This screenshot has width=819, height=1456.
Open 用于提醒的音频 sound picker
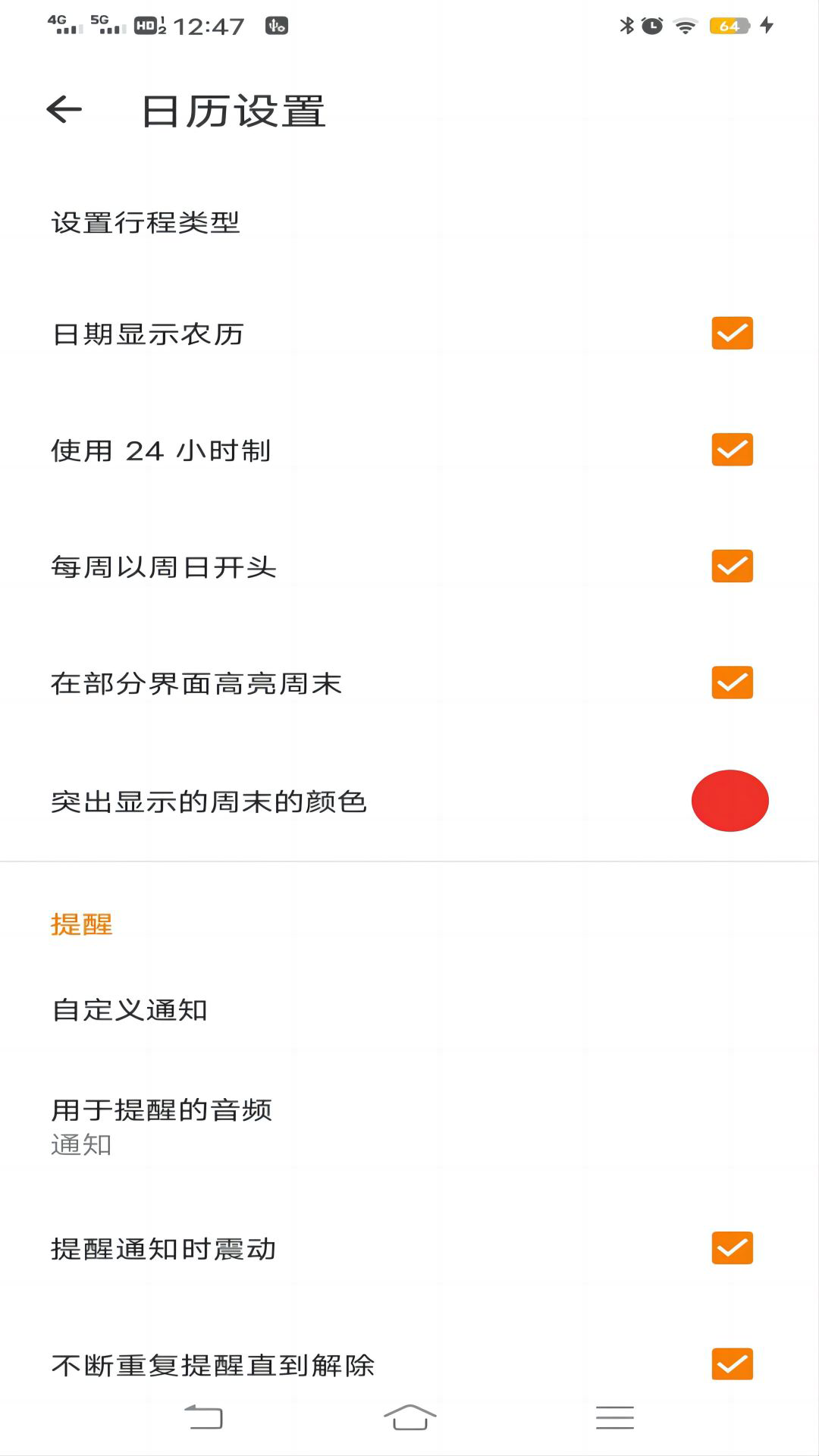pyautogui.click(x=162, y=1126)
